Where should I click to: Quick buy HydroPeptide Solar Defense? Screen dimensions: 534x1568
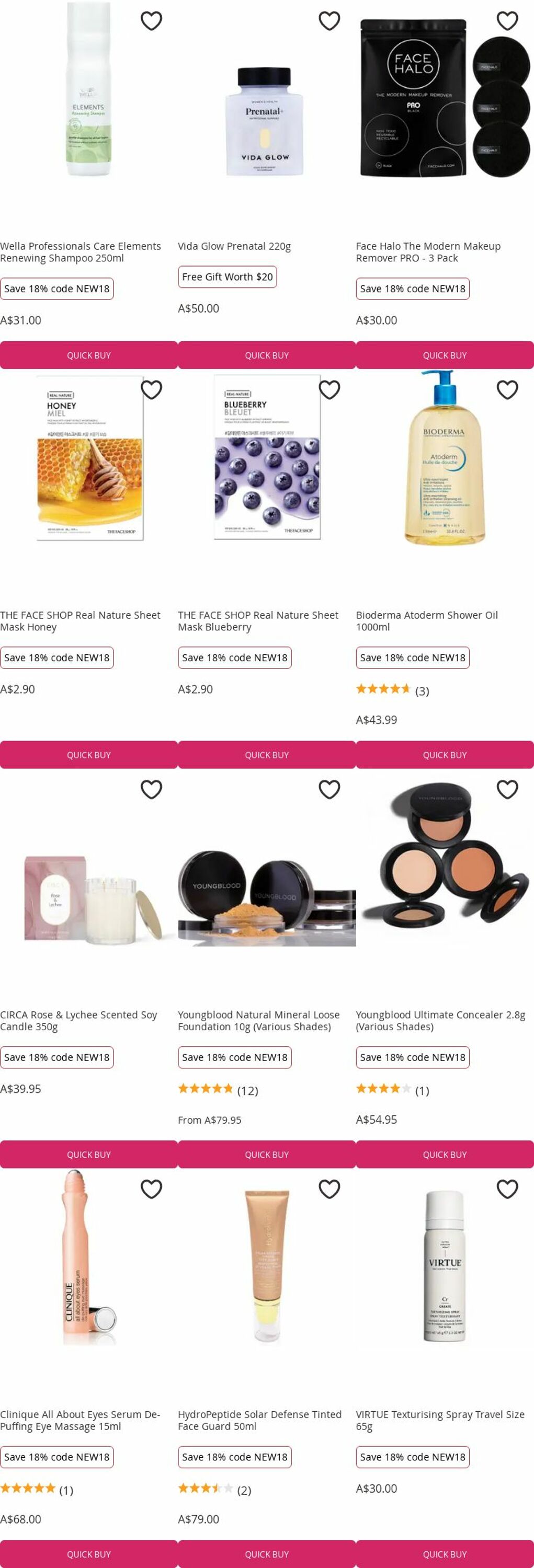[x=266, y=1554]
